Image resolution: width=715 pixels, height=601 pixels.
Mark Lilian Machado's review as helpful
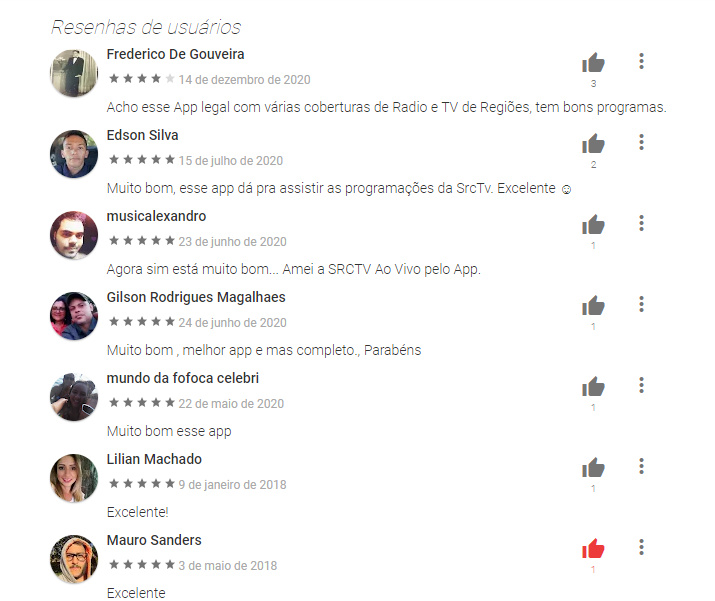[x=593, y=468]
